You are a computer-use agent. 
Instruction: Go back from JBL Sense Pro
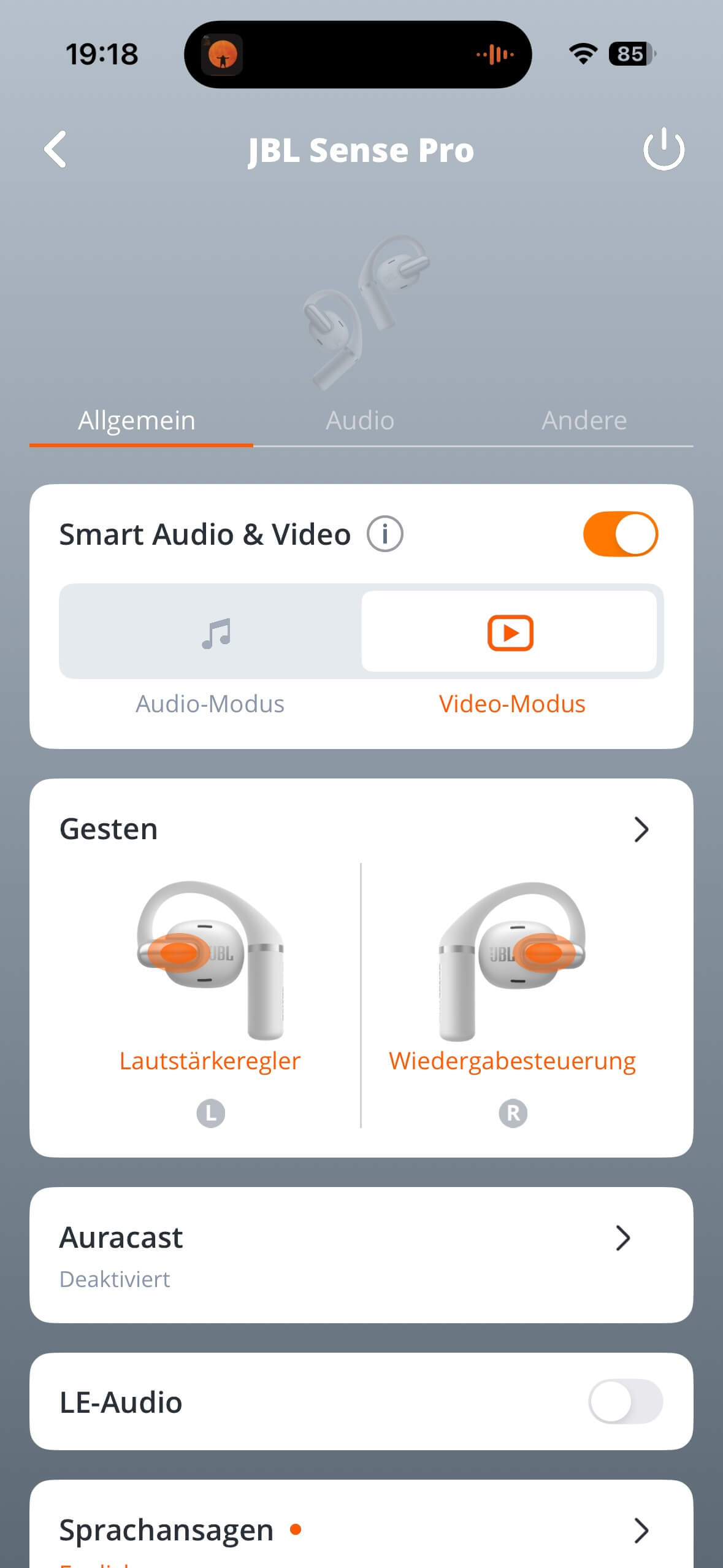pos(55,149)
